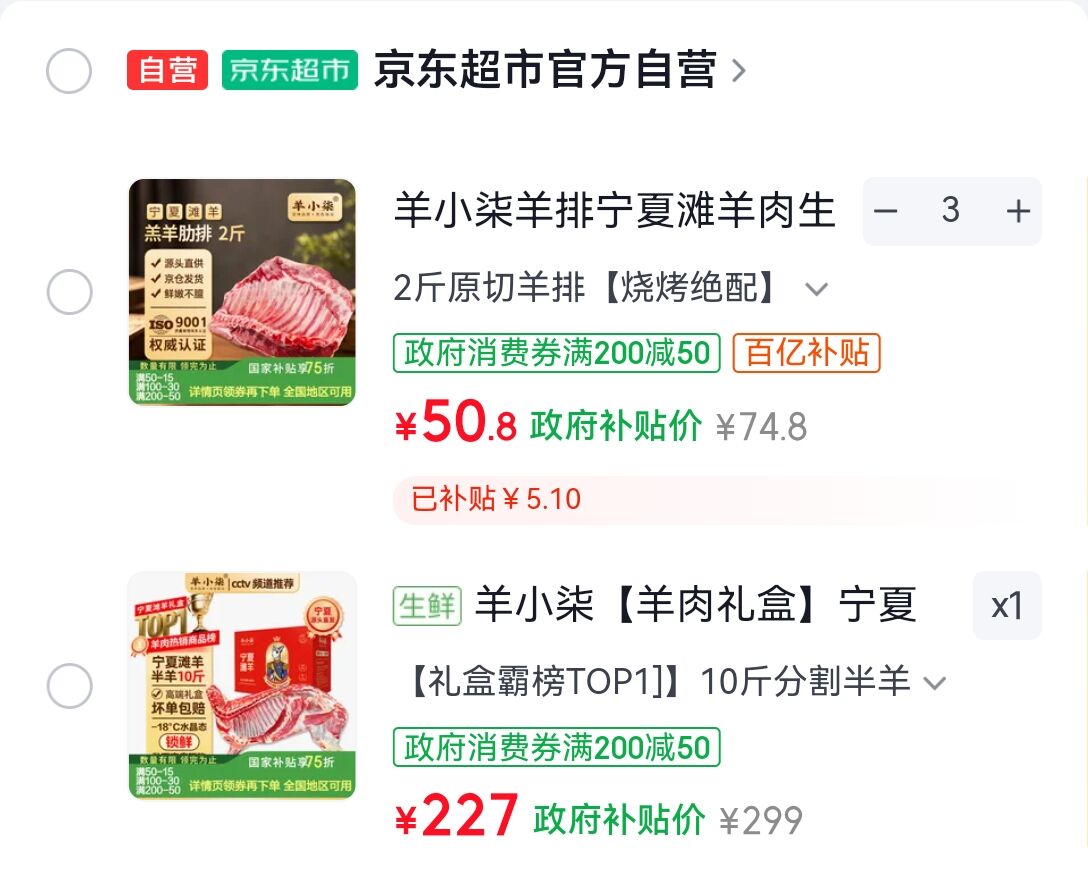The image size is (1088, 874).
Task: Decrease quantity of 羊小柒羊排
Action: [886, 211]
